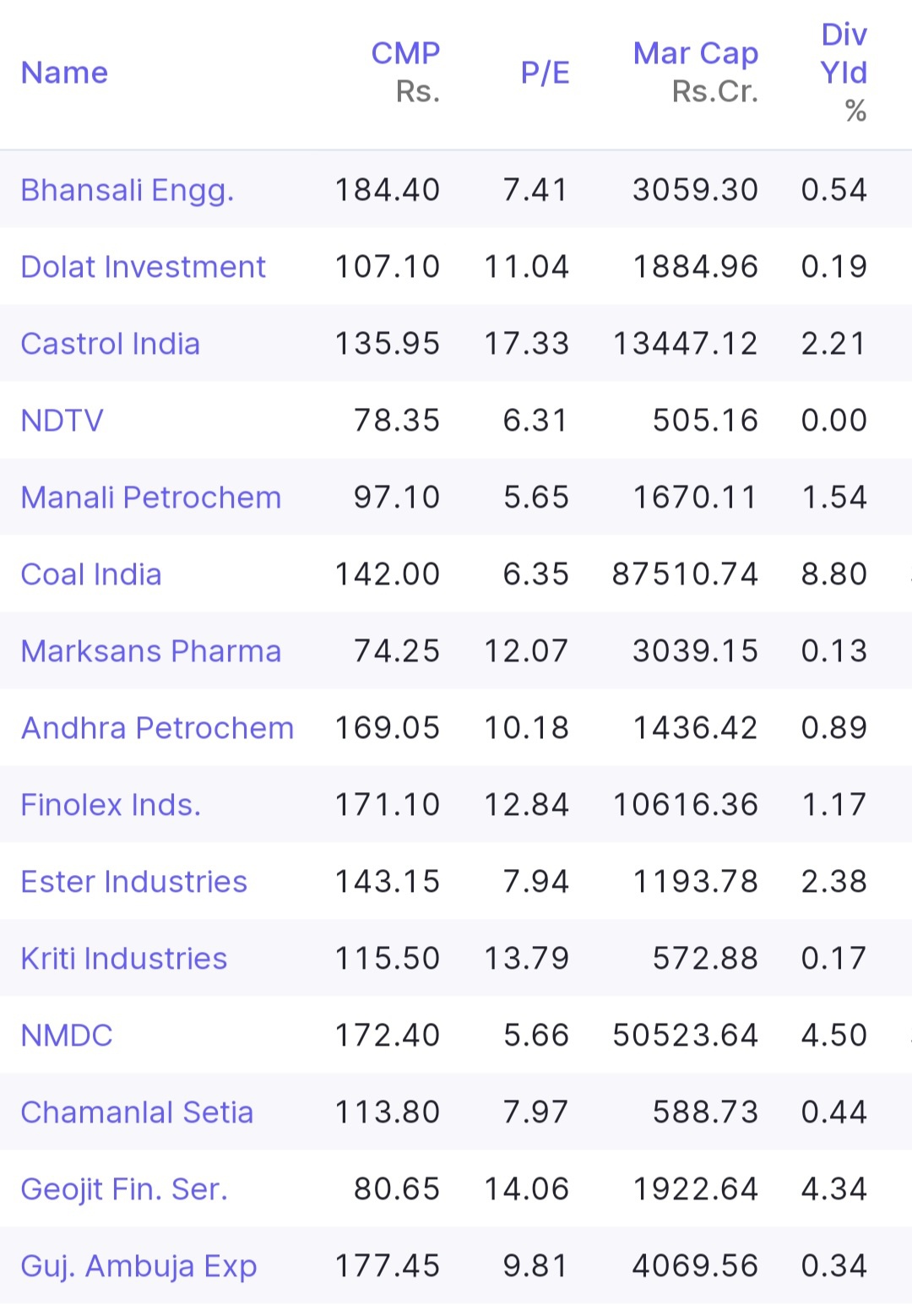The width and height of the screenshot is (912, 1316).
Task: Open Ester Industries stock page
Action: 133,882
